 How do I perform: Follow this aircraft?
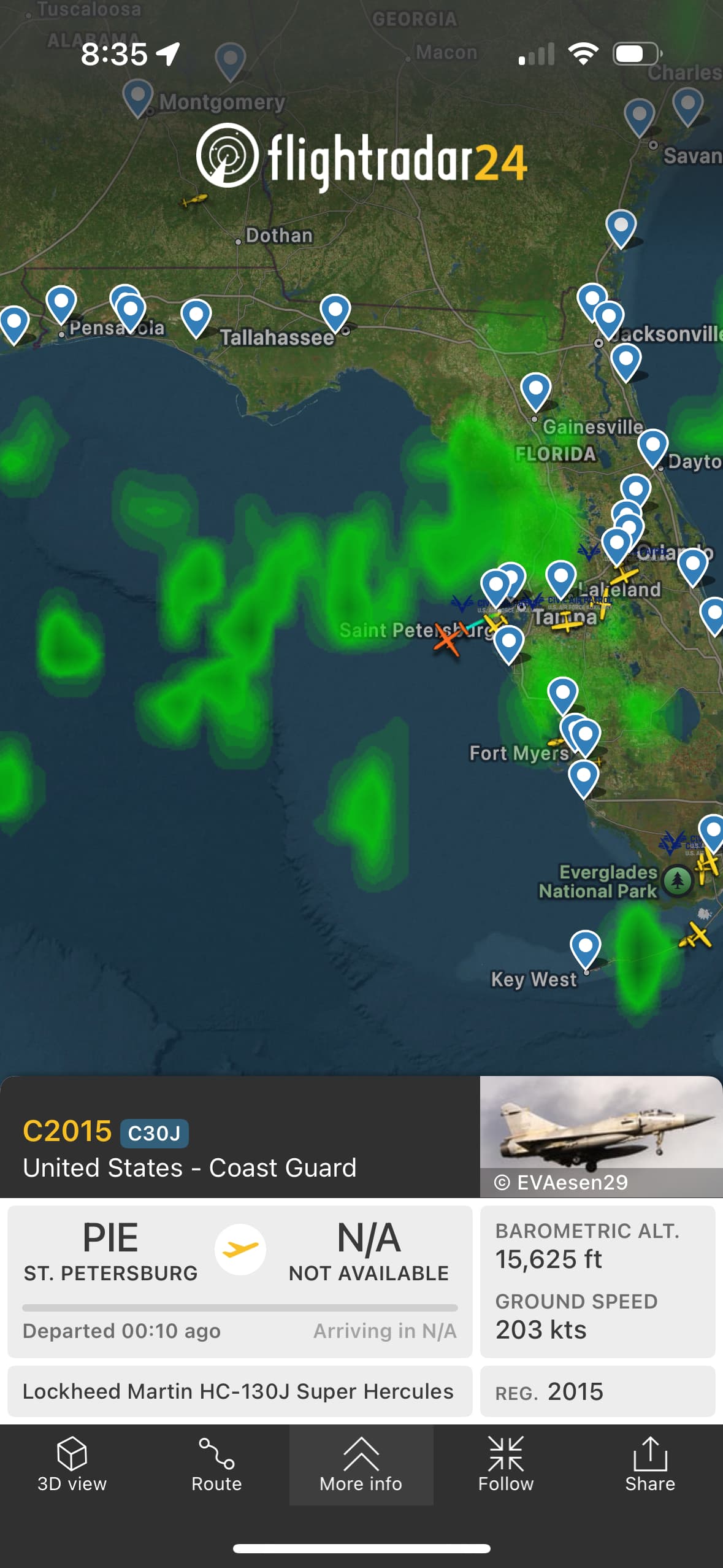point(506,1465)
